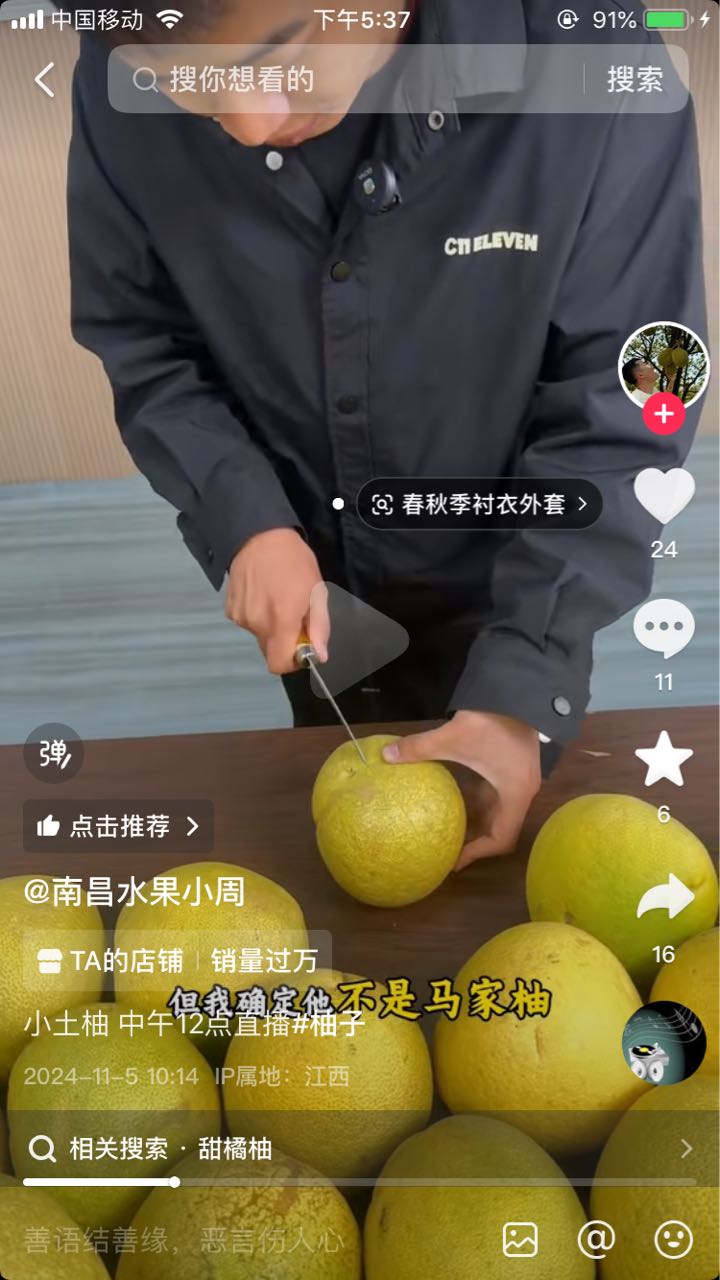Tap the 点击推荐 chip

[118, 826]
